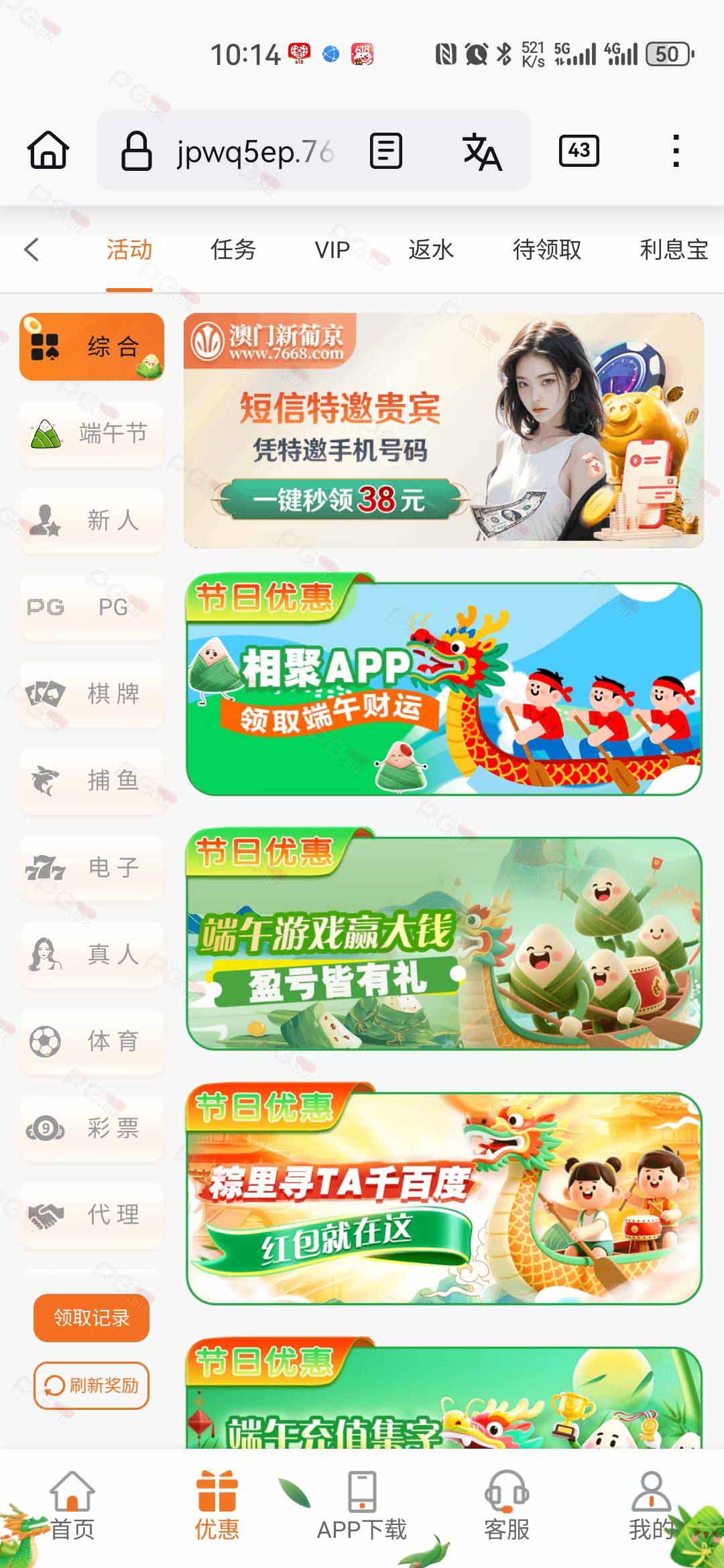The image size is (724, 1568).
Task: Refresh rewards with 刷新奖励
Action: [x=91, y=1385]
